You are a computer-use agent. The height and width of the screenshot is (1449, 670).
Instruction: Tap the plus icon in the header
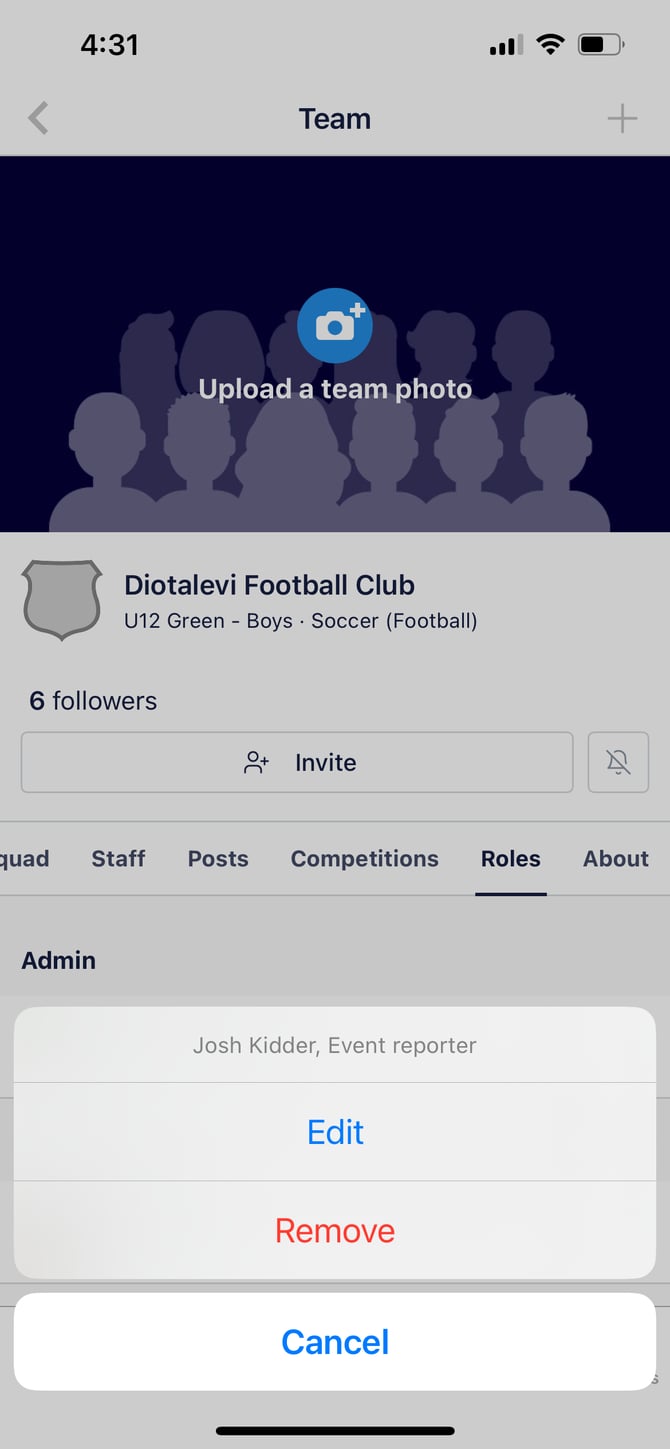click(x=622, y=119)
